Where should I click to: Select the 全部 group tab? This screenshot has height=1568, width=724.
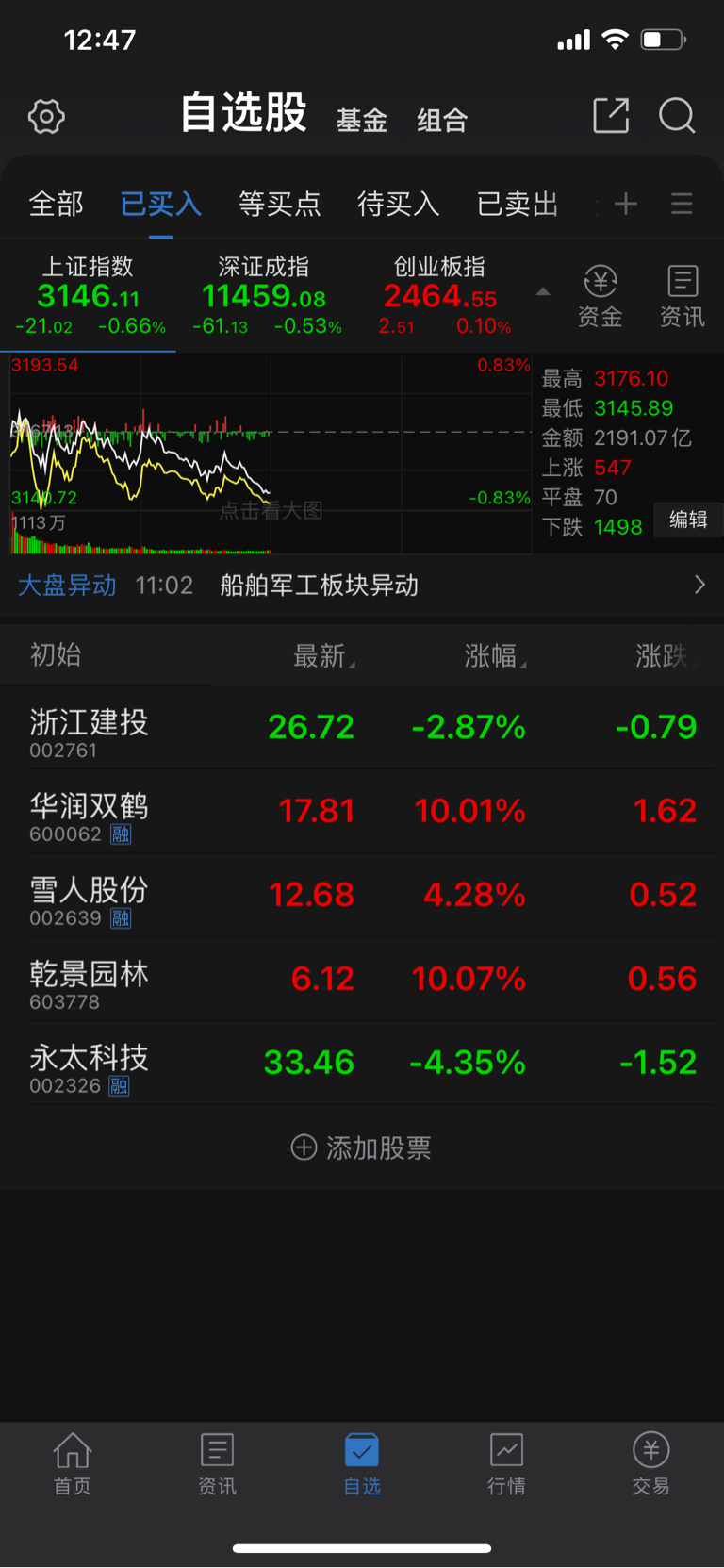click(56, 204)
